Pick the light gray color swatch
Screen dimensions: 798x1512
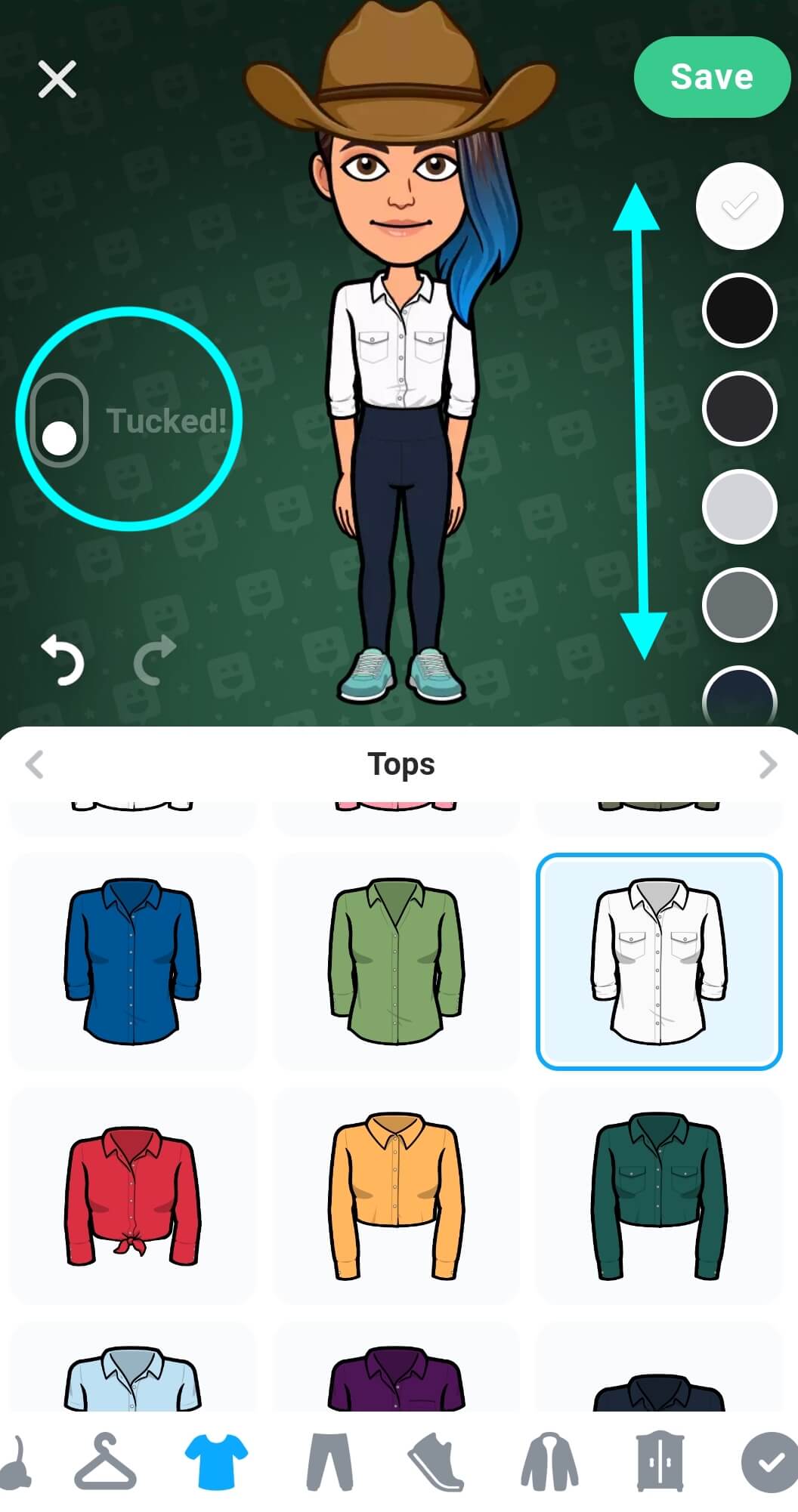click(739, 506)
